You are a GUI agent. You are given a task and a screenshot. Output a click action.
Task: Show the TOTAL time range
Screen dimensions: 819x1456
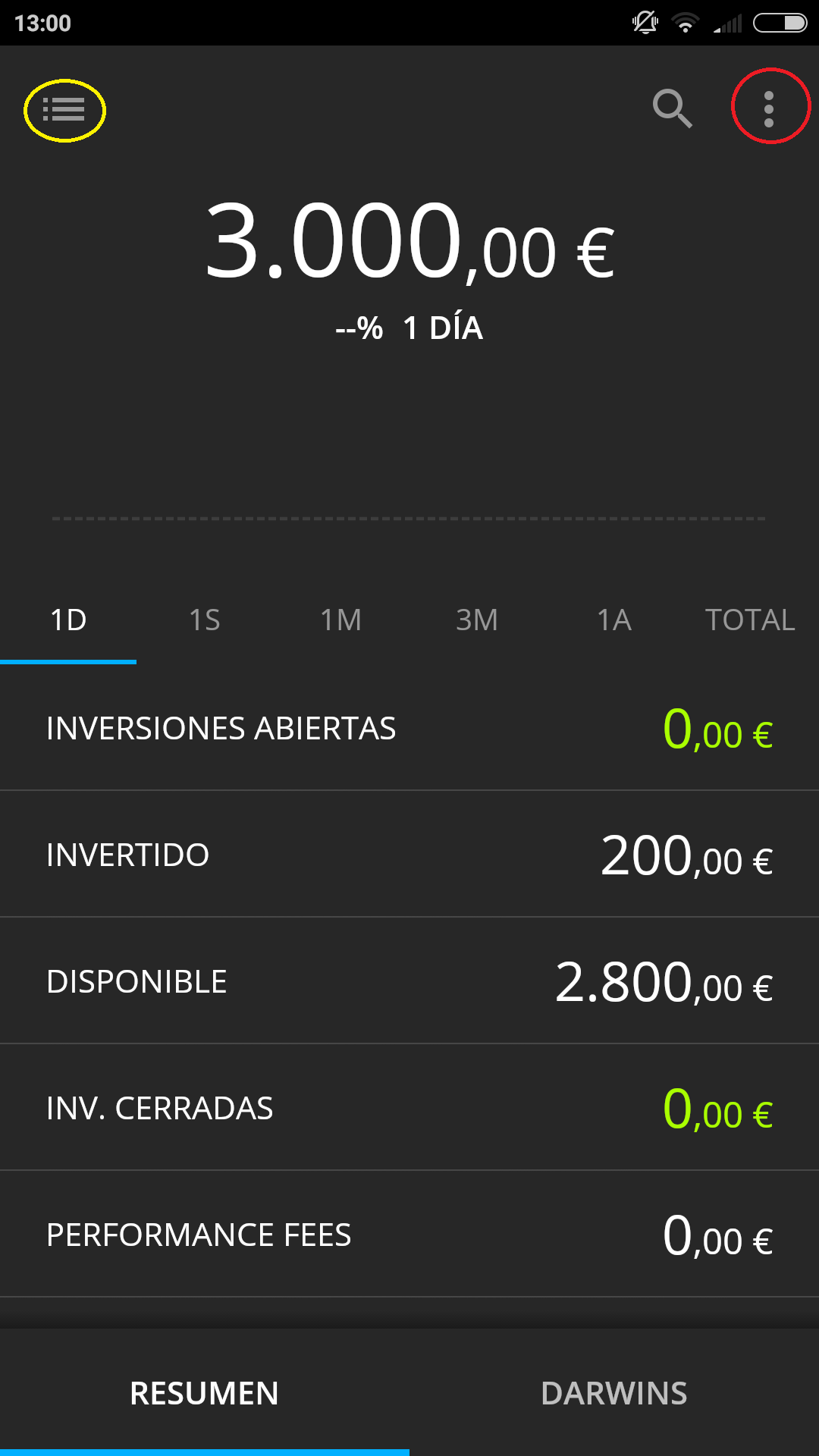point(751,620)
